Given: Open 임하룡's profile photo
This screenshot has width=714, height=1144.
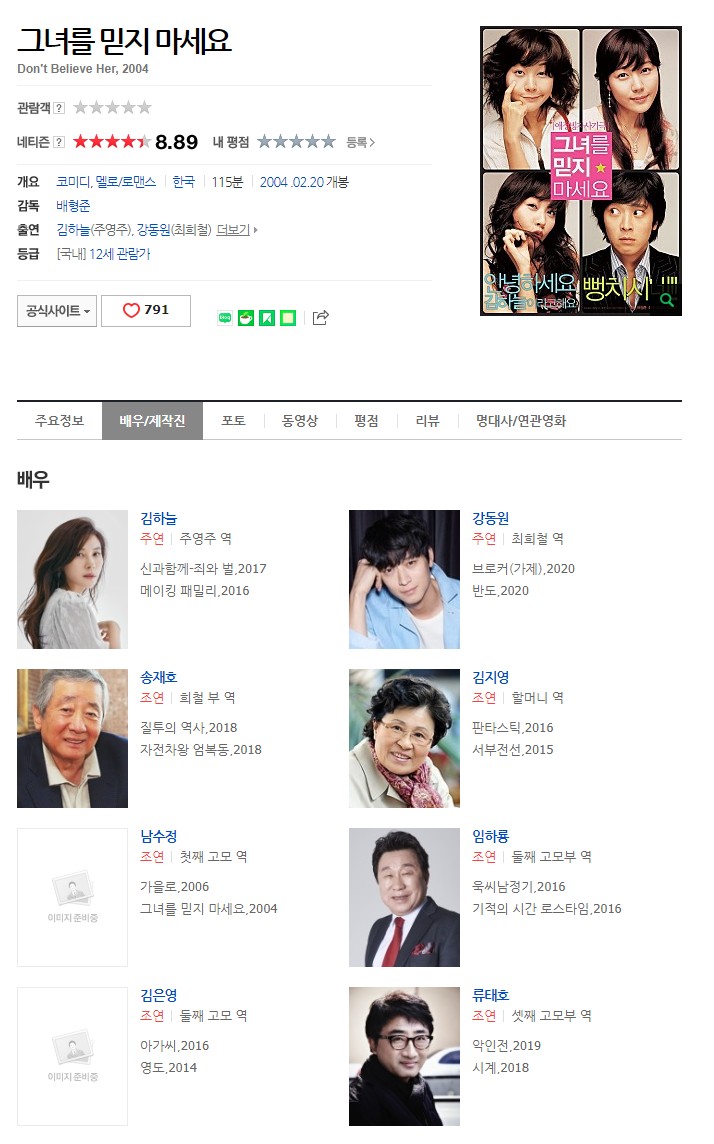Looking at the screenshot, I should 404,897.
